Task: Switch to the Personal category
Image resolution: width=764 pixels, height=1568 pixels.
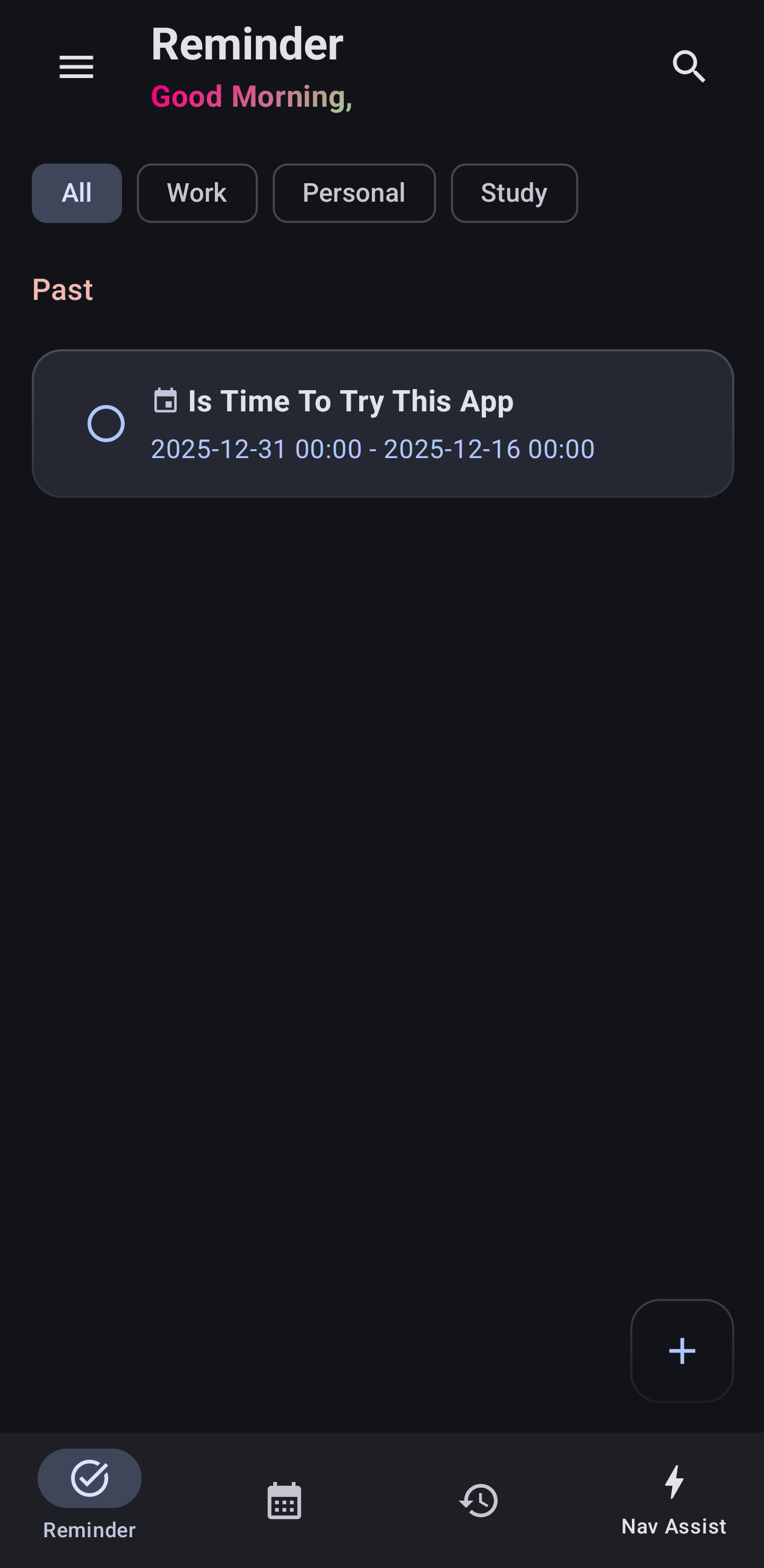Action: click(x=354, y=193)
